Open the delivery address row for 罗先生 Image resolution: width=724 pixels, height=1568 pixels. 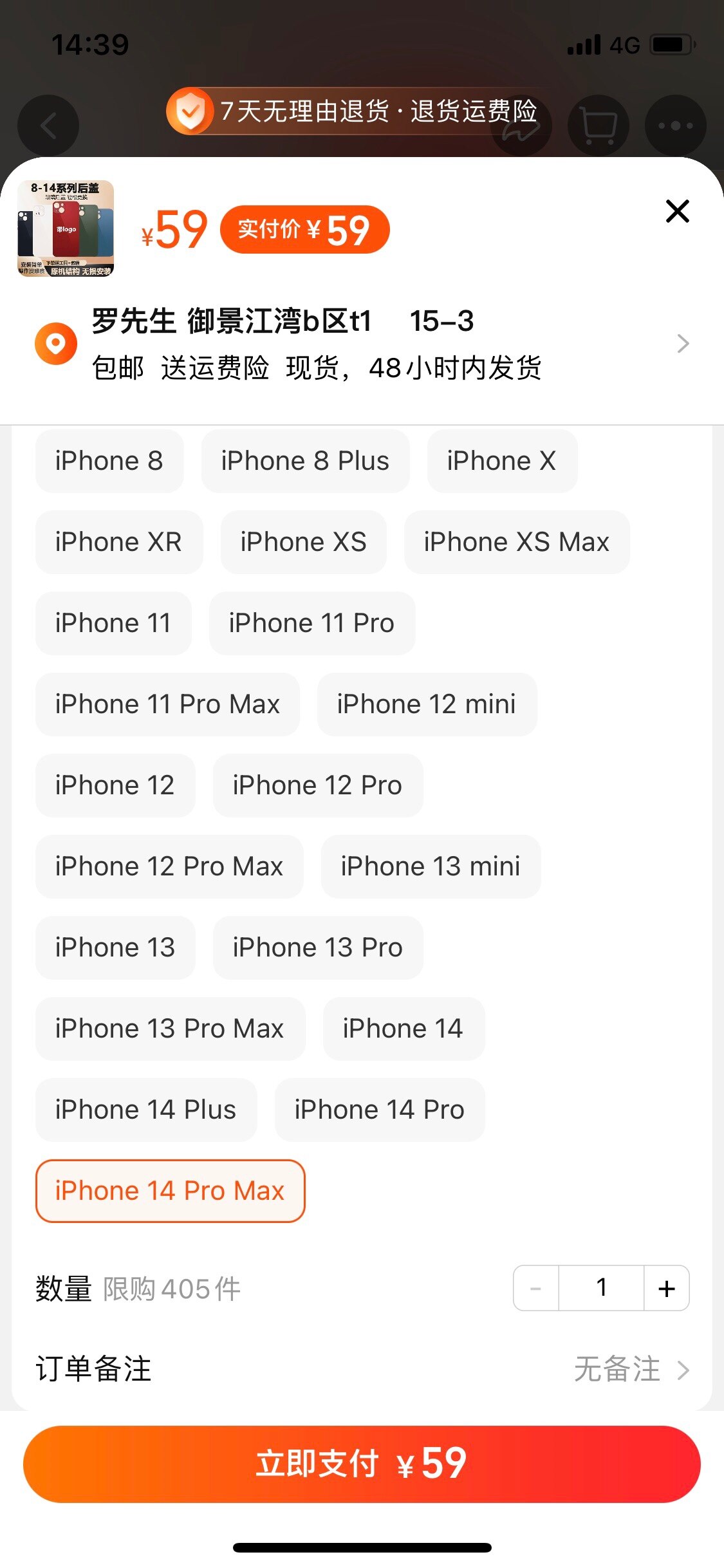pos(362,344)
